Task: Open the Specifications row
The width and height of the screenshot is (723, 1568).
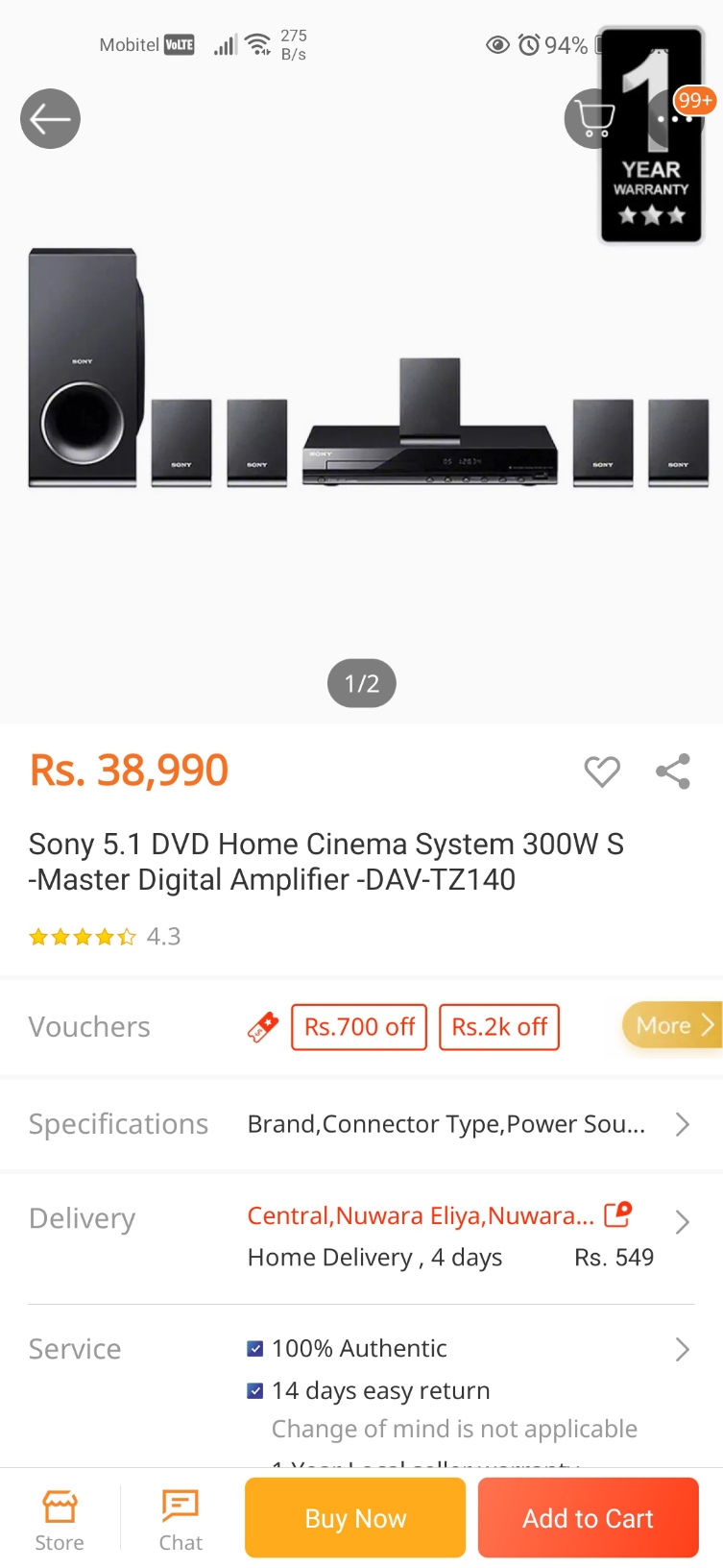Action: point(361,1124)
